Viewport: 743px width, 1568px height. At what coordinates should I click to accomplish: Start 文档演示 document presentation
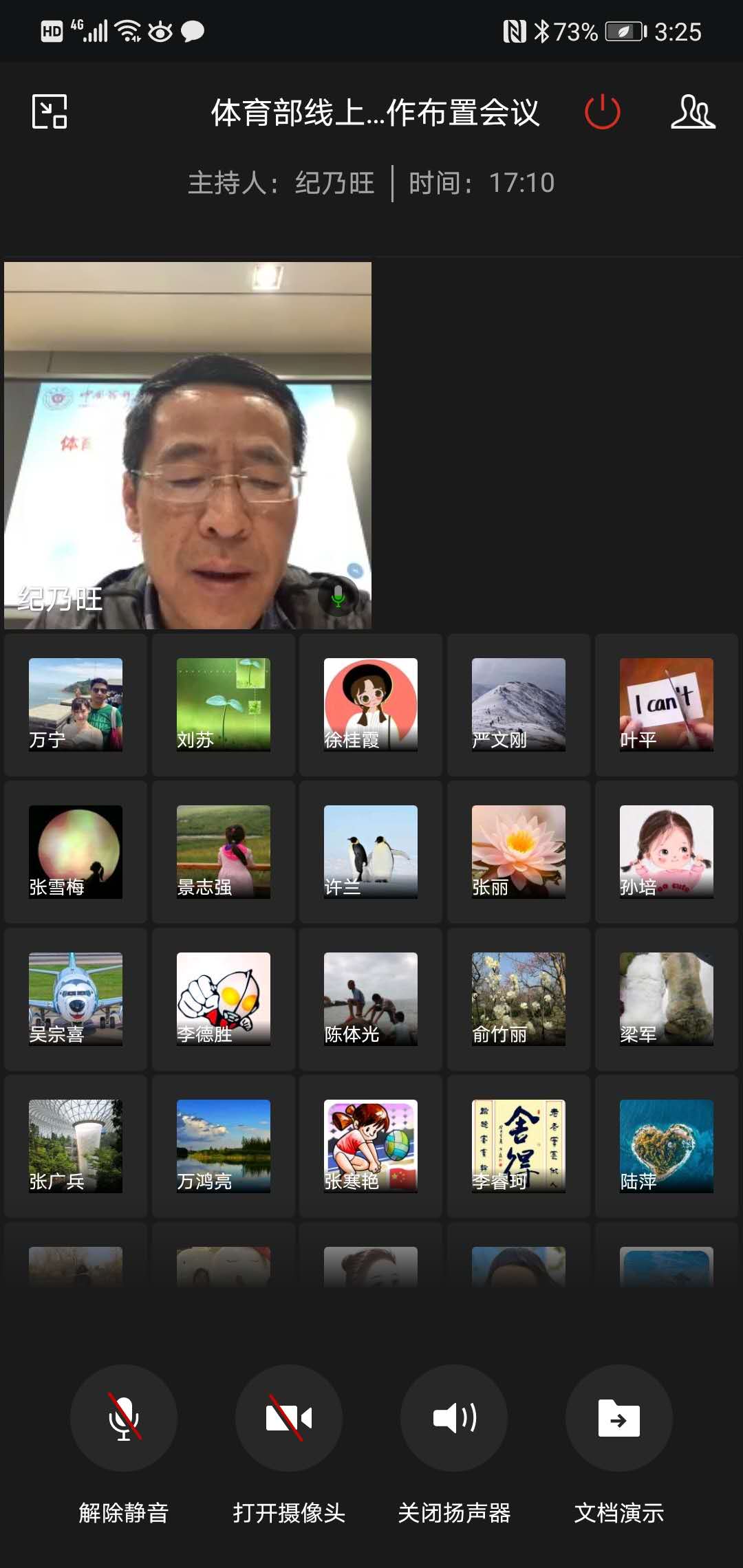(619, 1418)
